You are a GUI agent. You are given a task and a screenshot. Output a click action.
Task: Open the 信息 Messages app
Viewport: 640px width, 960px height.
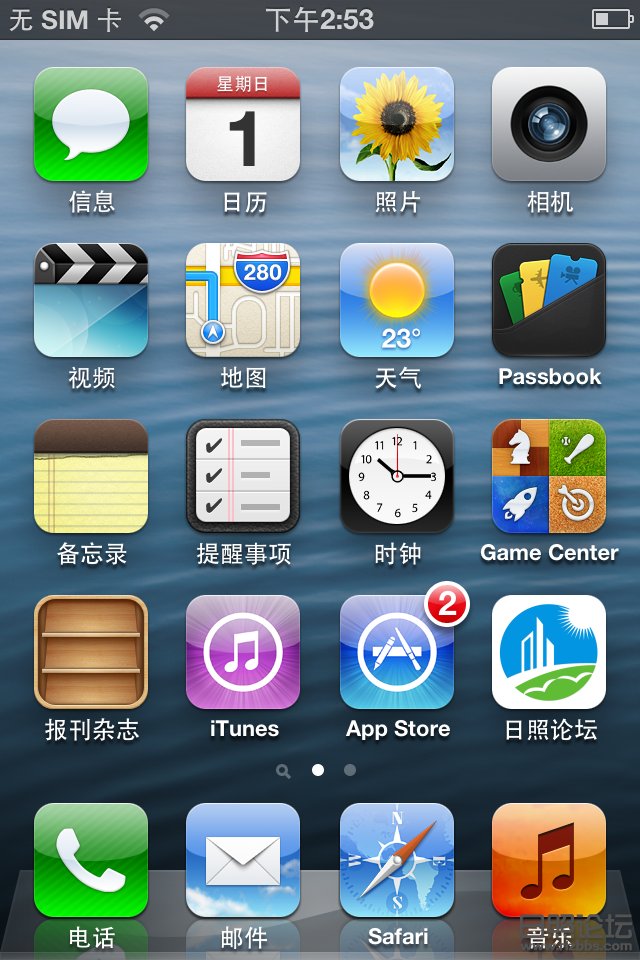pyautogui.click(x=91, y=125)
